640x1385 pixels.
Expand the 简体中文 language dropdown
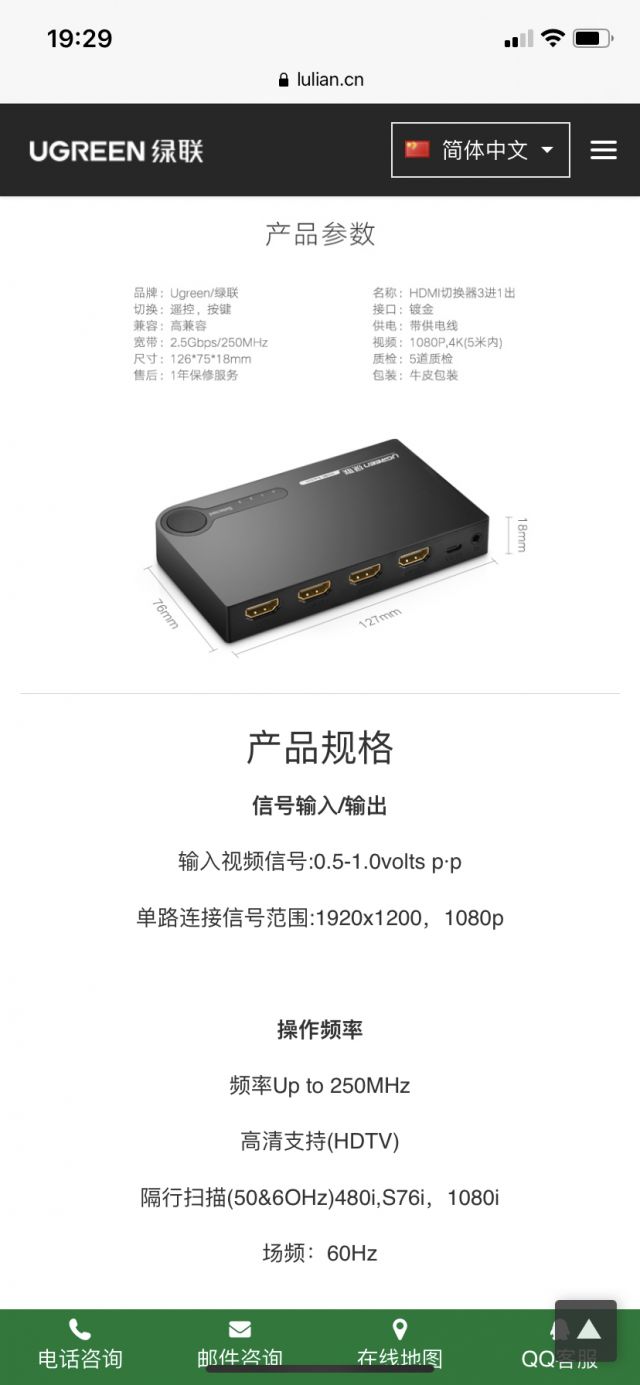480,150
